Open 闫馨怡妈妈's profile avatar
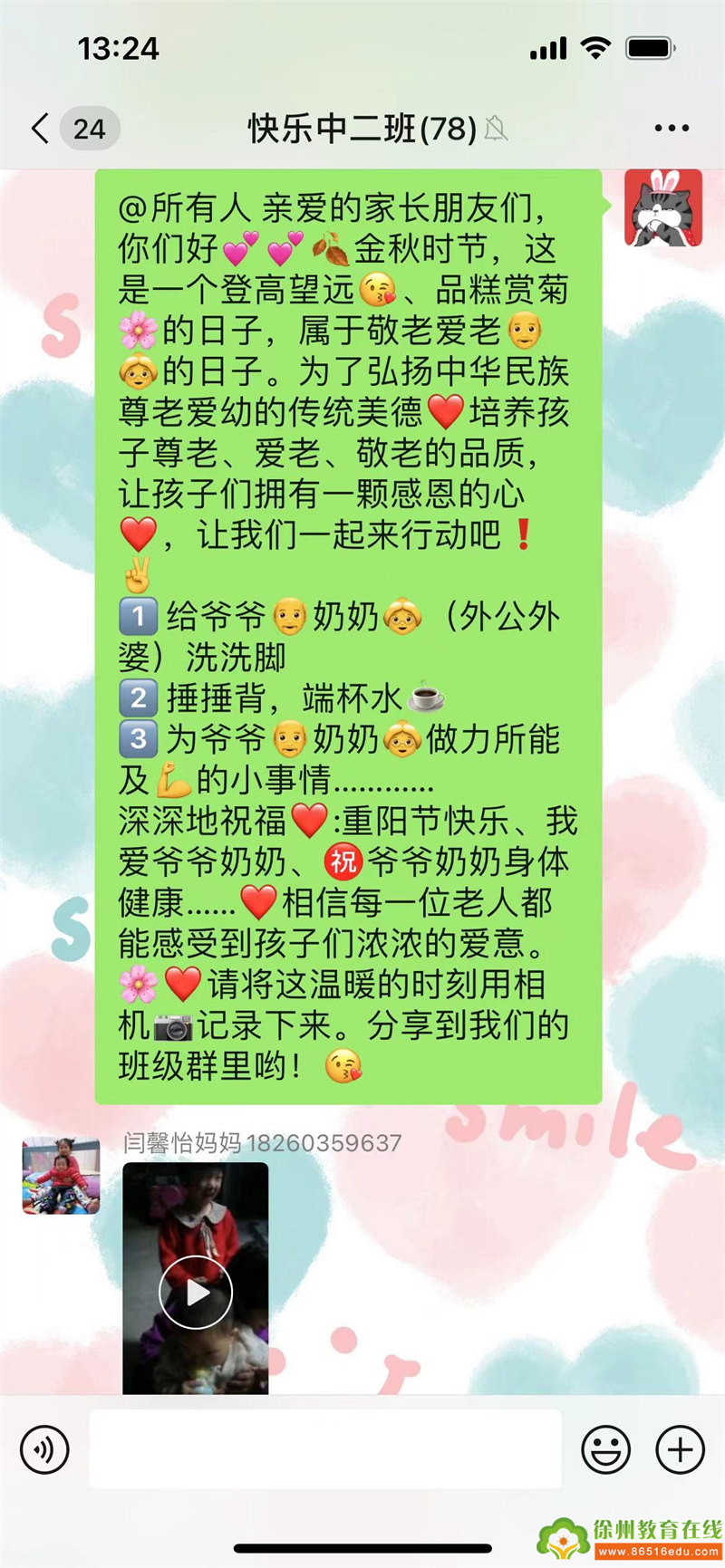Image resolution: width=725 pixels, height=1568 pixels. [x=61, y=1175]
